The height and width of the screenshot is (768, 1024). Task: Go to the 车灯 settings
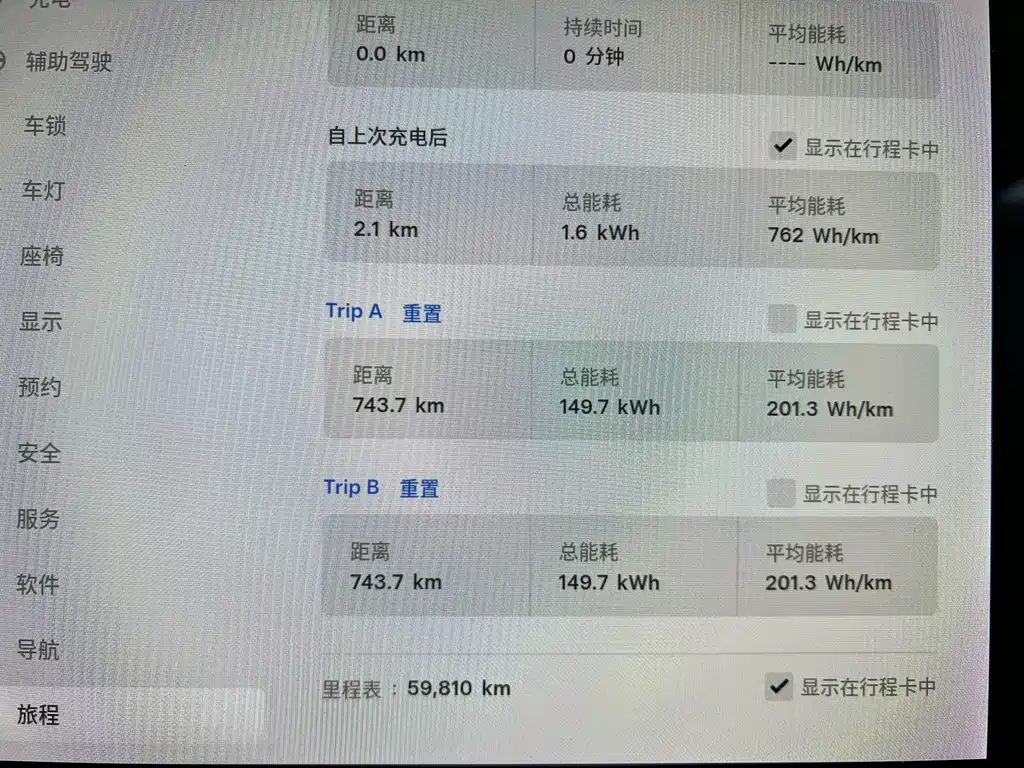[43, 191]
